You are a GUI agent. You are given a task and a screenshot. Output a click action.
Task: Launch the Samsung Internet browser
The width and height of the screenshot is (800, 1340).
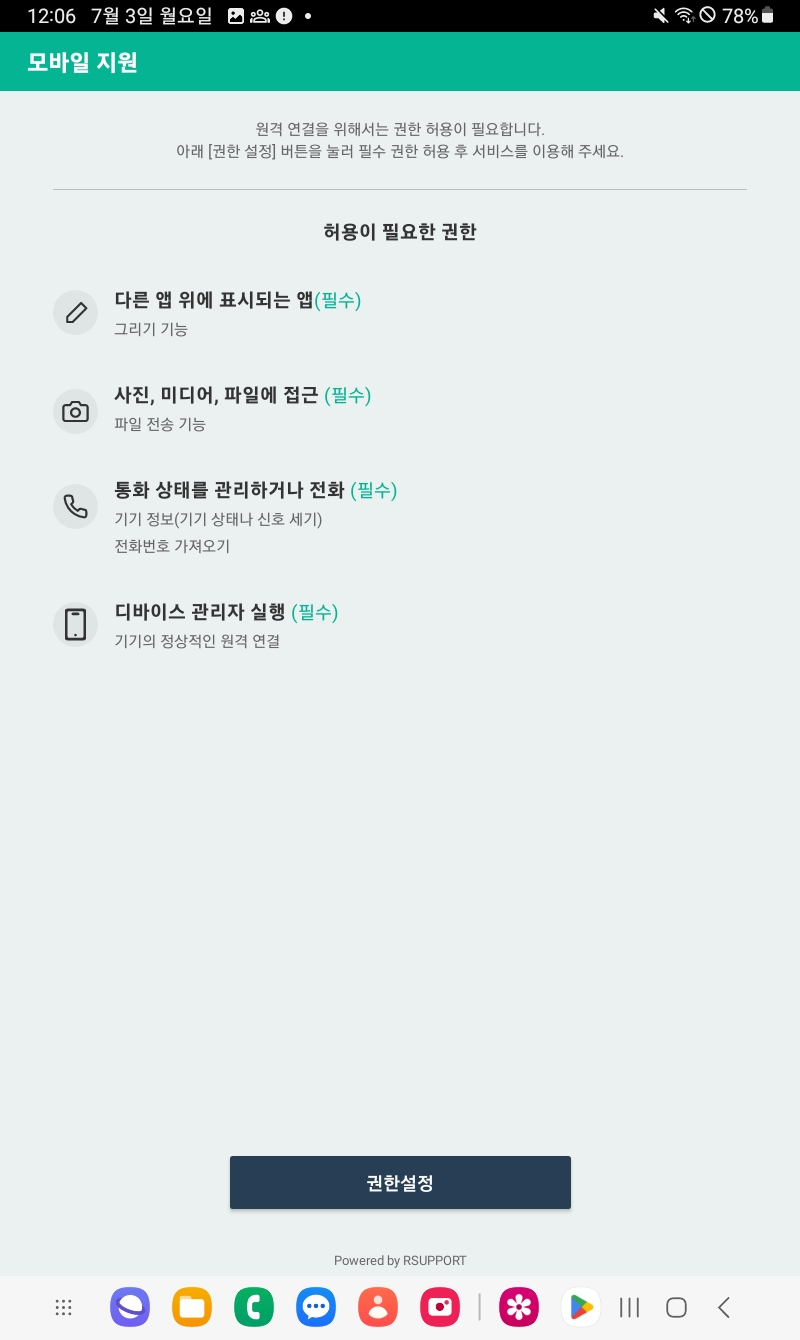click(130, 1307)
